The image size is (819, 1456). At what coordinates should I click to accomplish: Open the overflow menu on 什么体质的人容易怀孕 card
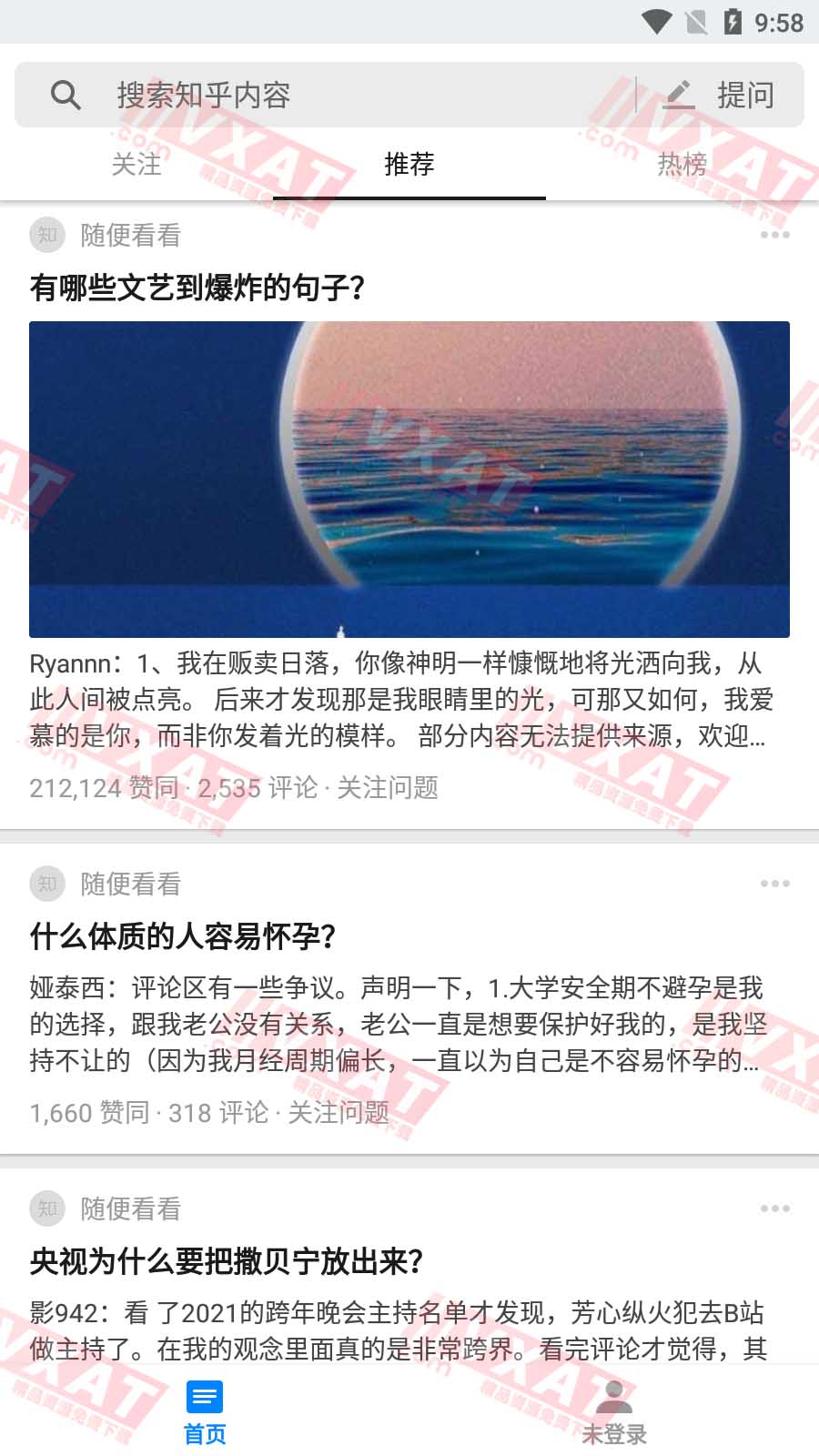[774, 884]
